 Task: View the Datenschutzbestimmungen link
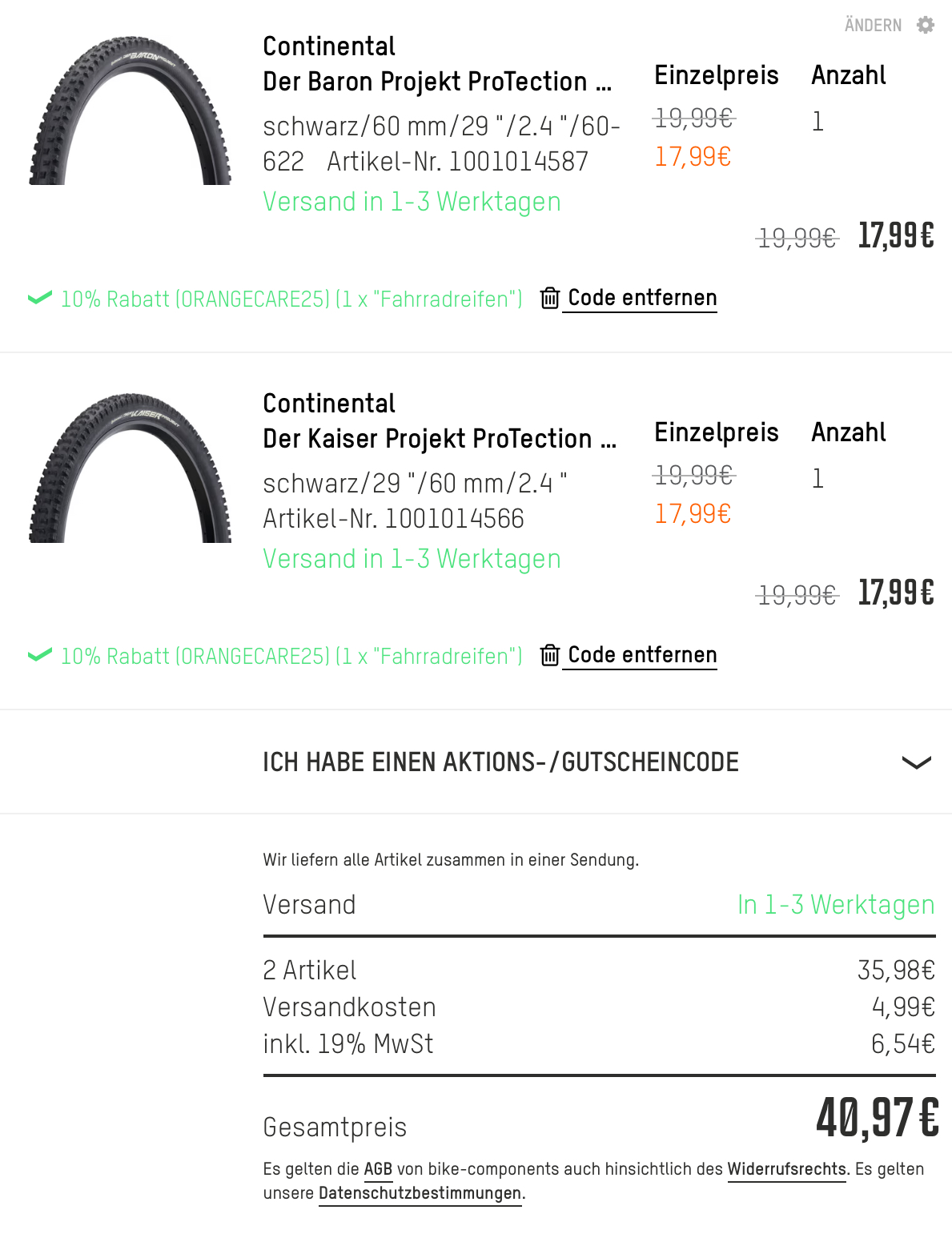point(420,1193)
